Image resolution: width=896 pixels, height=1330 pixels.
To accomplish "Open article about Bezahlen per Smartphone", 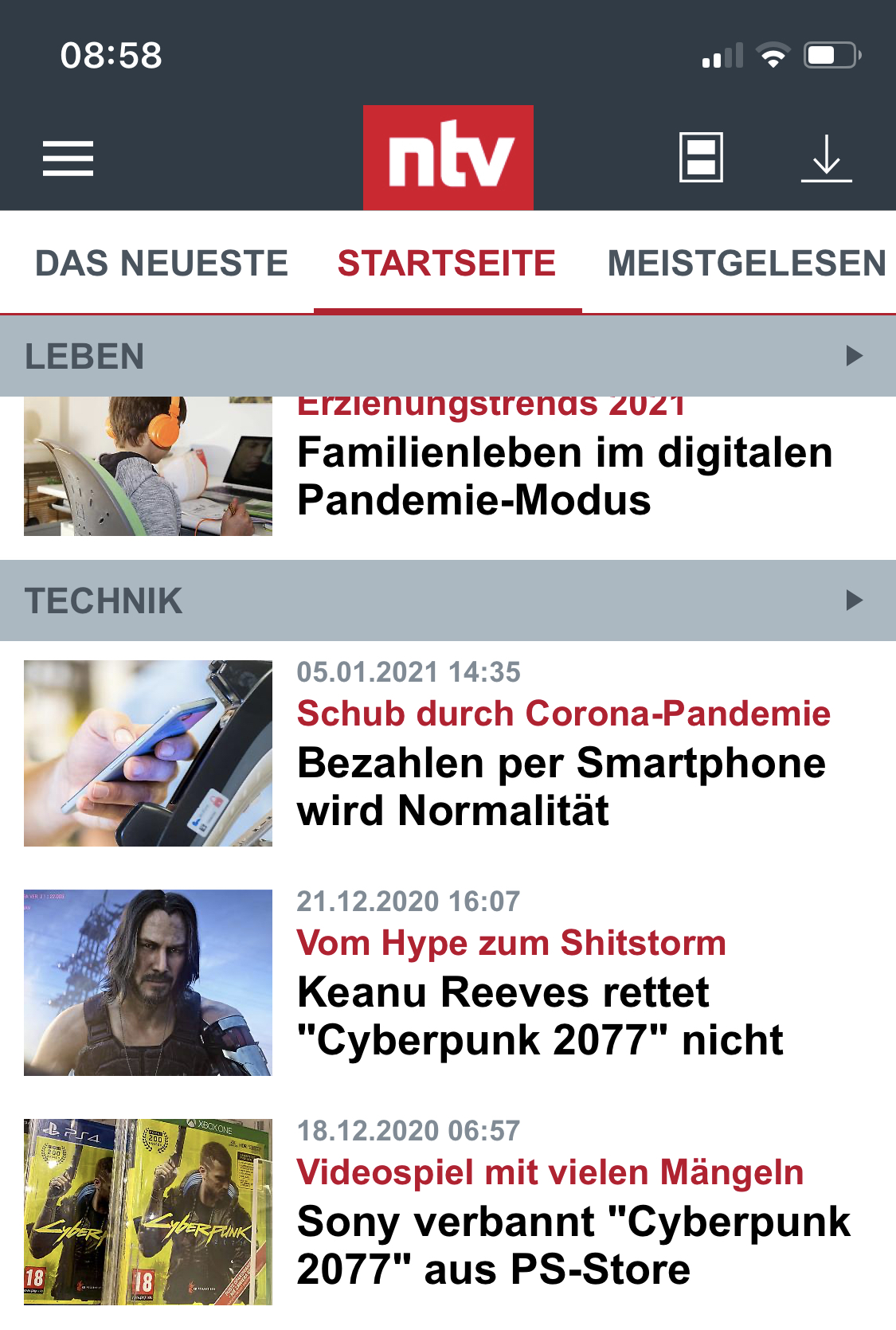I will click(561, 786).
